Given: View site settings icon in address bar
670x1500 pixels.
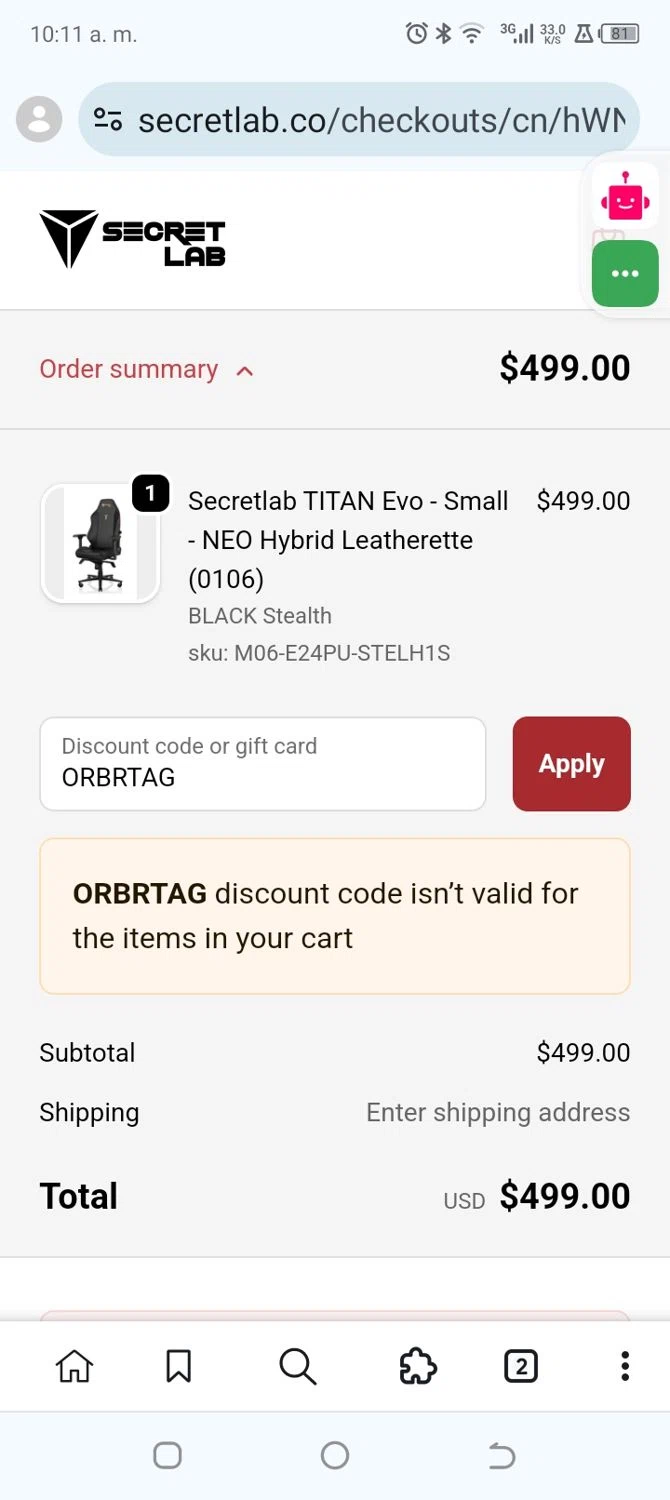Looking at the screenshot, I should point(108,120).
